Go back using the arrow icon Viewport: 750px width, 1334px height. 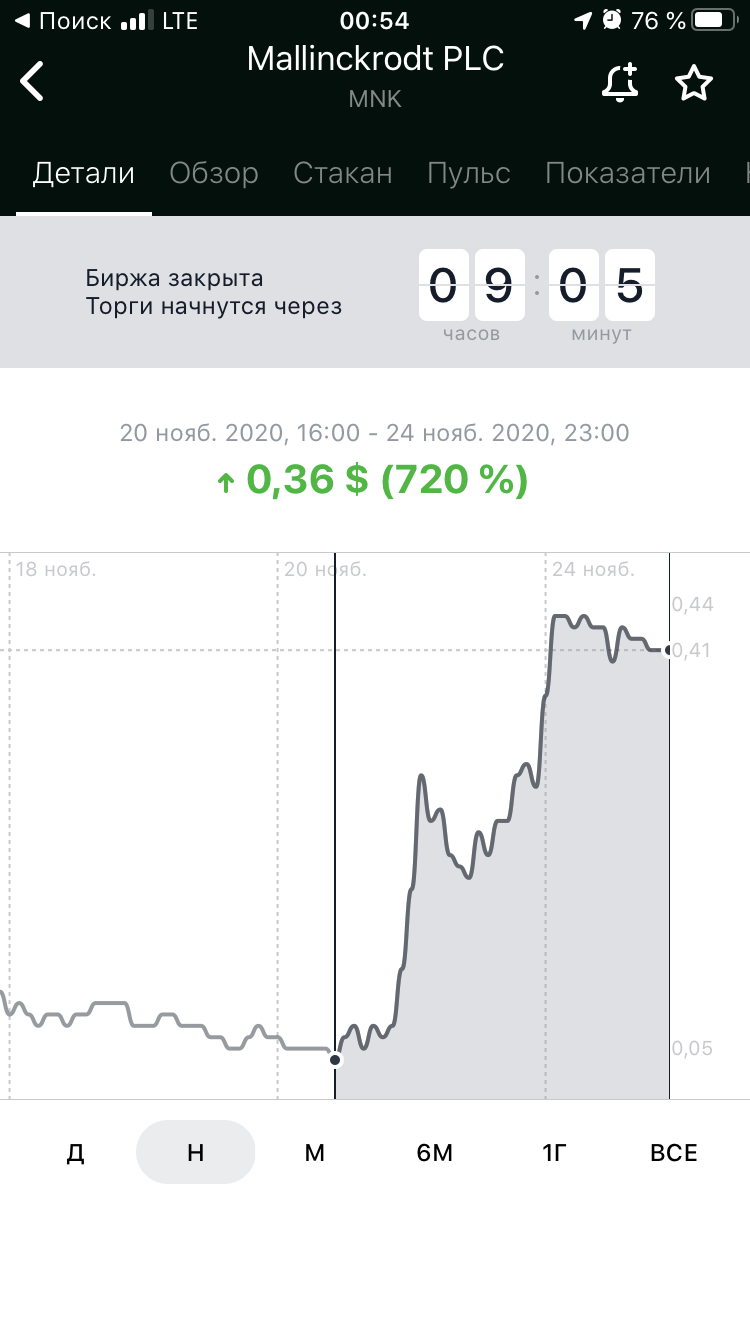click(x=33, y=81)
